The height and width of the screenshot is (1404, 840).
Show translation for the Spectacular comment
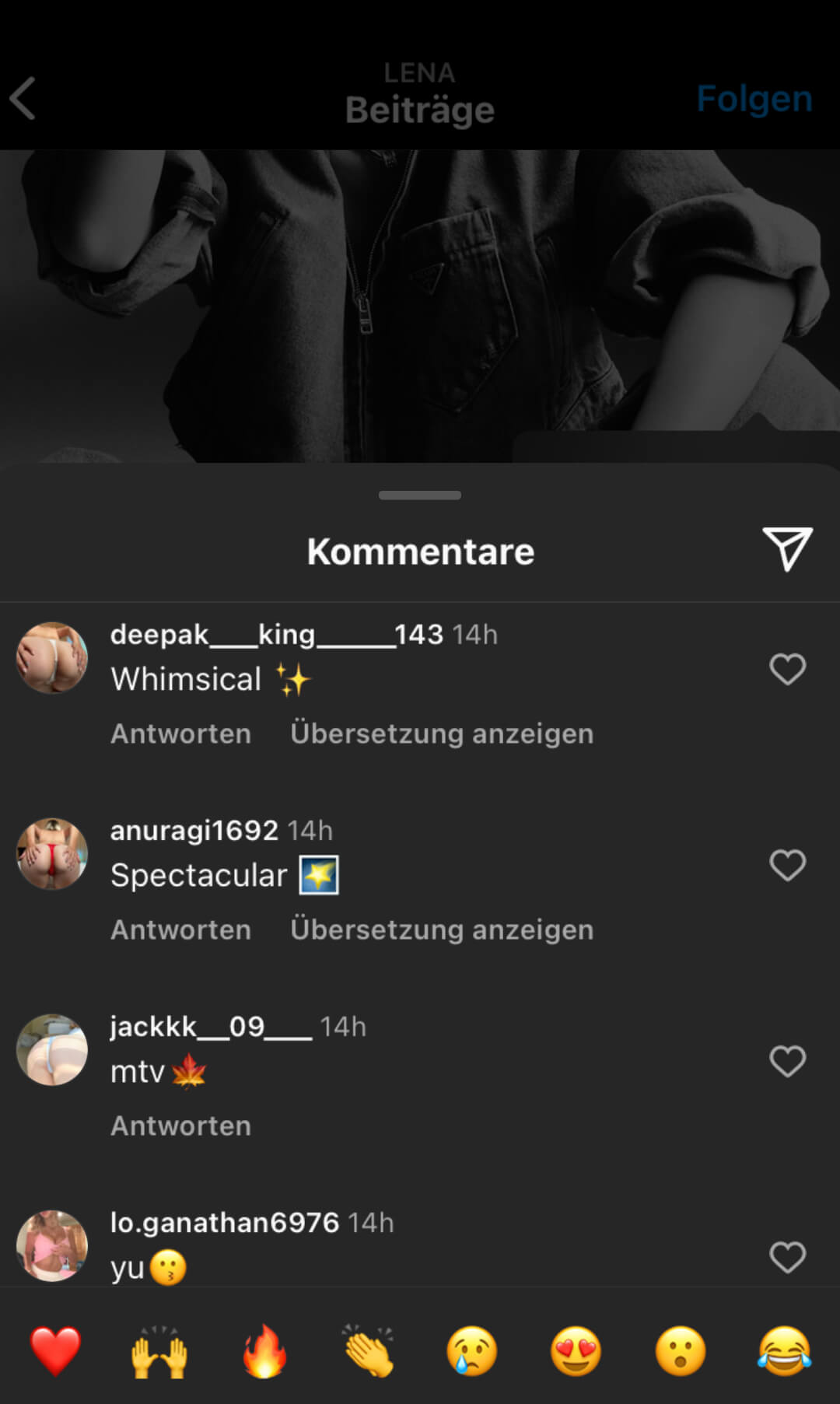(x=442, y=930)
